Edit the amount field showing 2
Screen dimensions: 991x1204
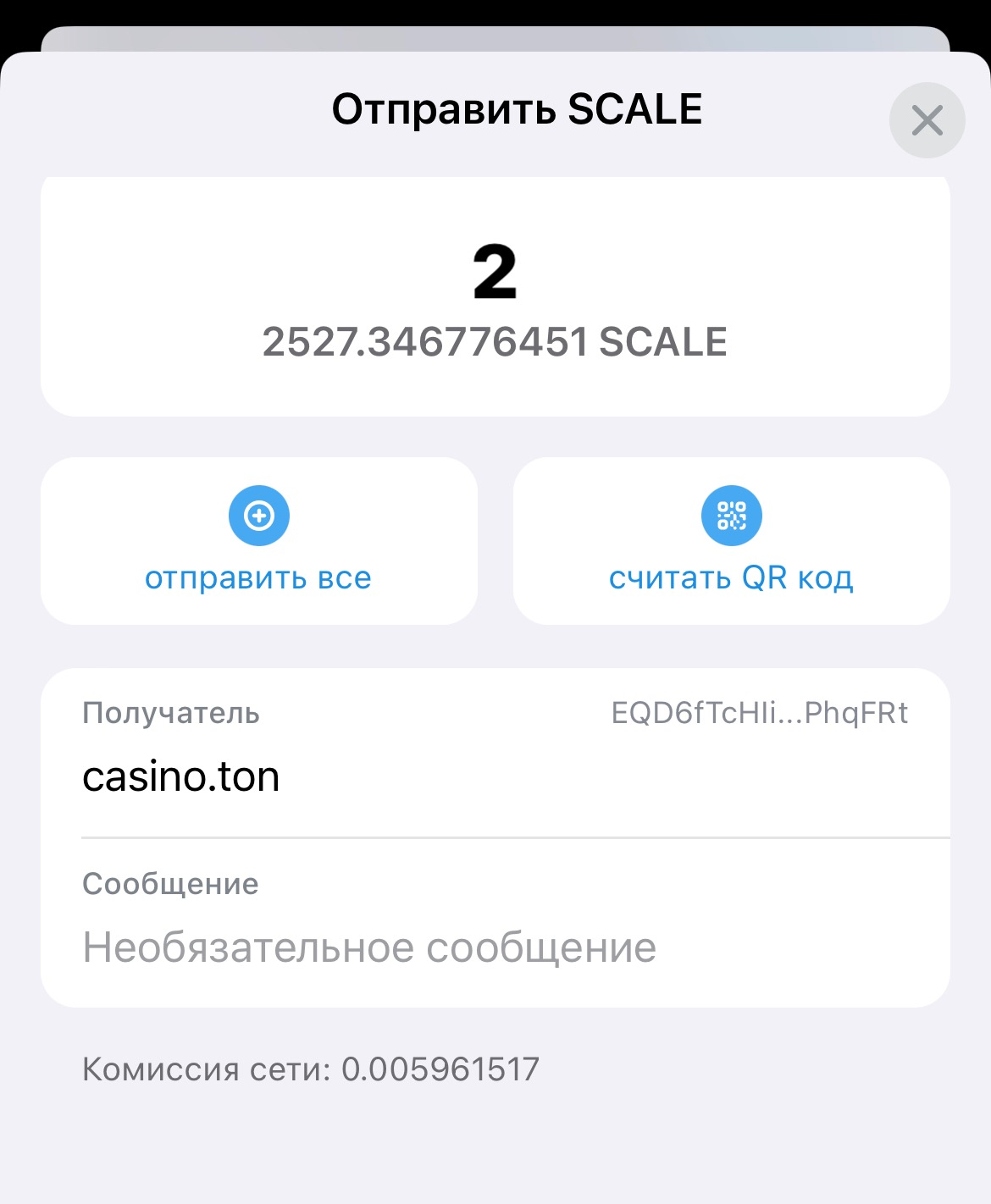coord(495,273)
